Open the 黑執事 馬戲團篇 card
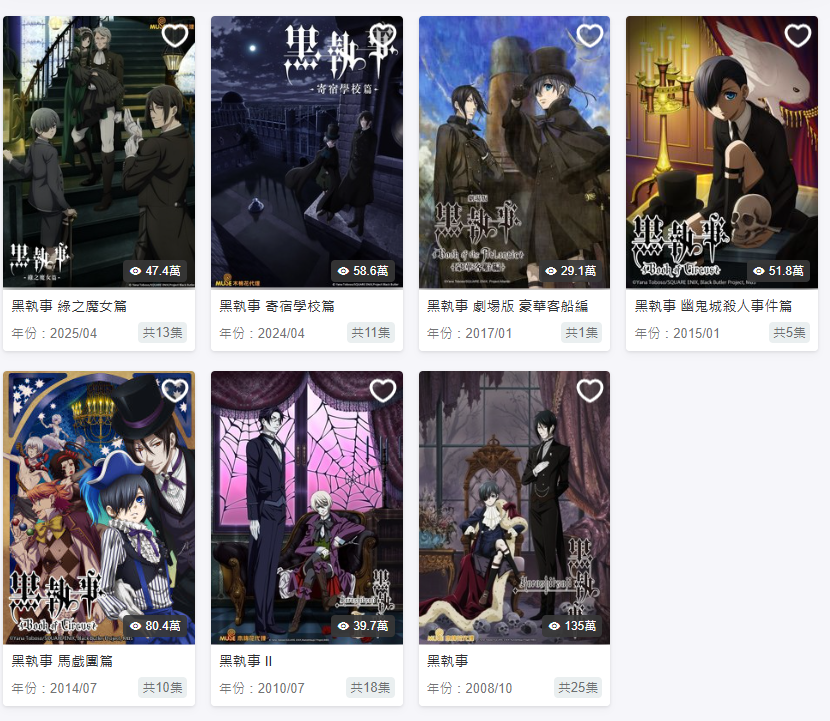830x721 pixels. point(99,505)
